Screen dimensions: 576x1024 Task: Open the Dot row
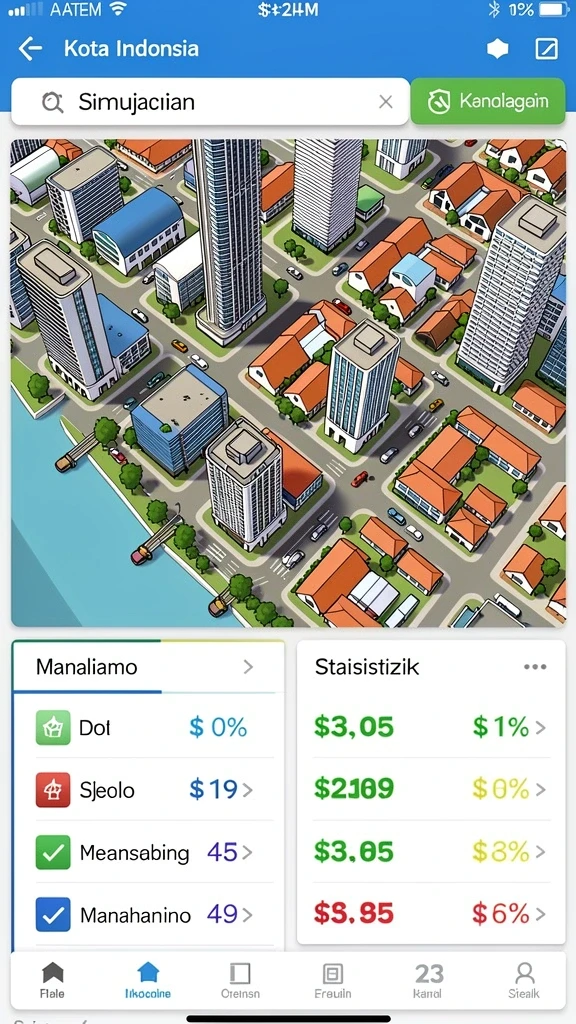point(148,727)
